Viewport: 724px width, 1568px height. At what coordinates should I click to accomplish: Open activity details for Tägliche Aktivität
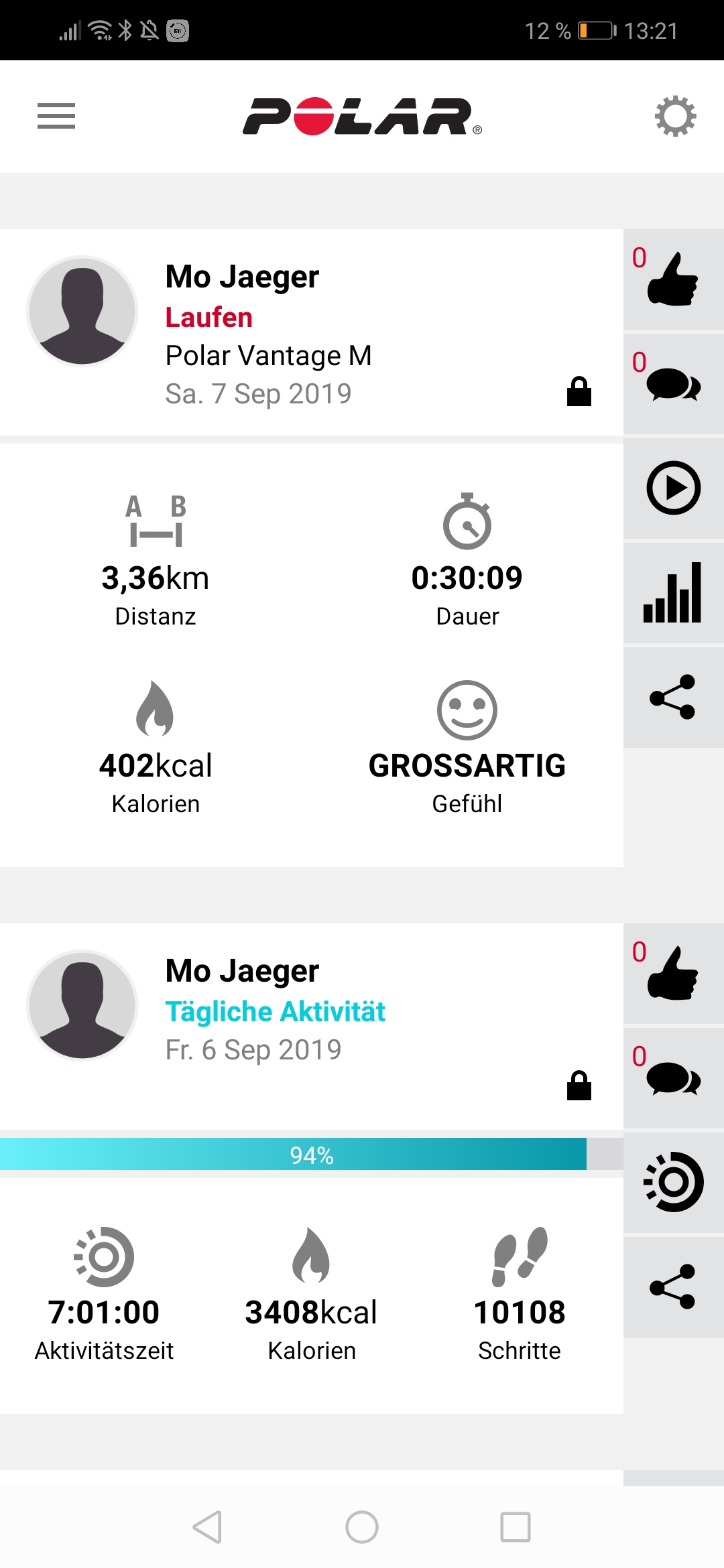(673, 1182)
